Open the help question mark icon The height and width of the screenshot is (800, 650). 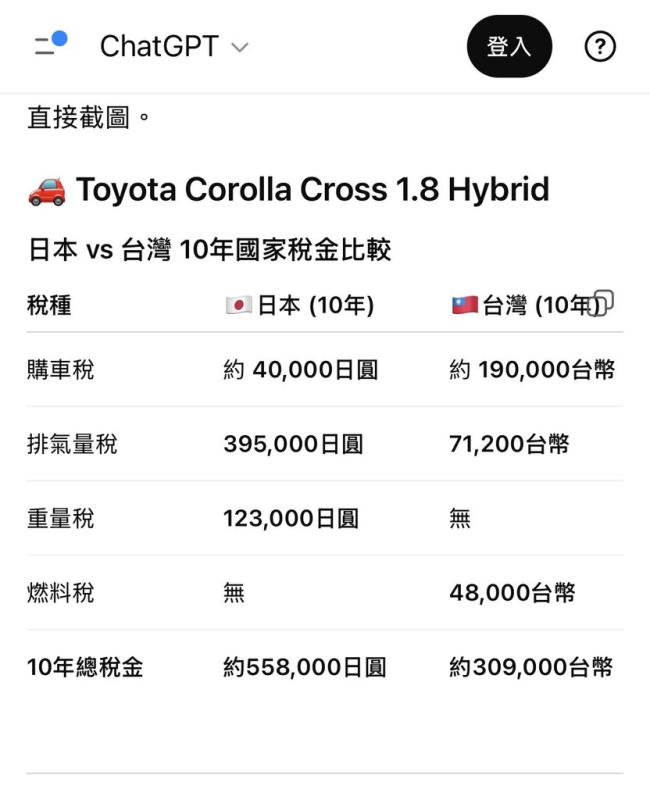[x=600, y=46]
